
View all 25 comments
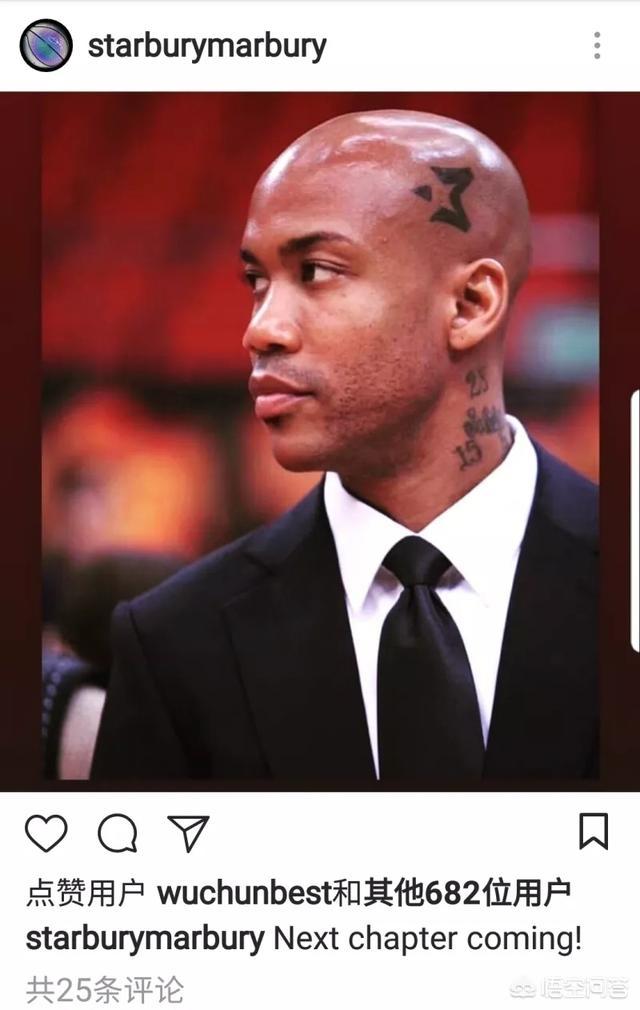(x=105, y=990)
